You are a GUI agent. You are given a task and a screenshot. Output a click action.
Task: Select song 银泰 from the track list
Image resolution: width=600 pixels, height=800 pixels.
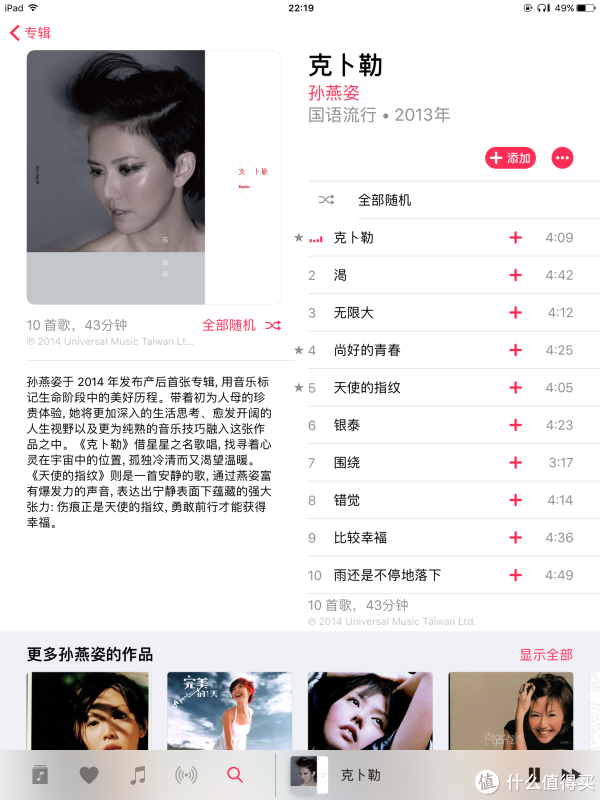347,425
